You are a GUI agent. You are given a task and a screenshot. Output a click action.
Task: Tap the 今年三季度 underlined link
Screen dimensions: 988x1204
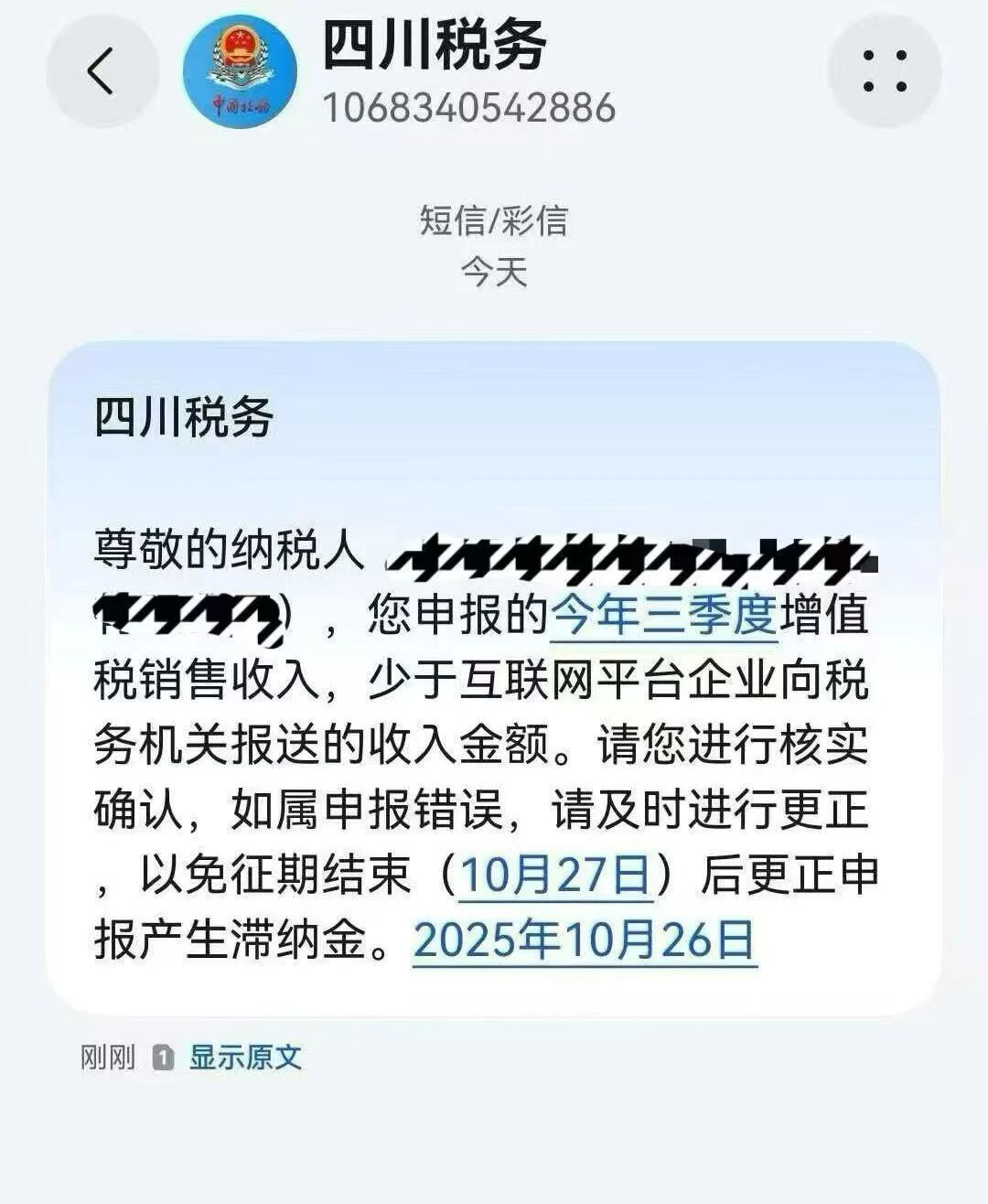[664, 615]
